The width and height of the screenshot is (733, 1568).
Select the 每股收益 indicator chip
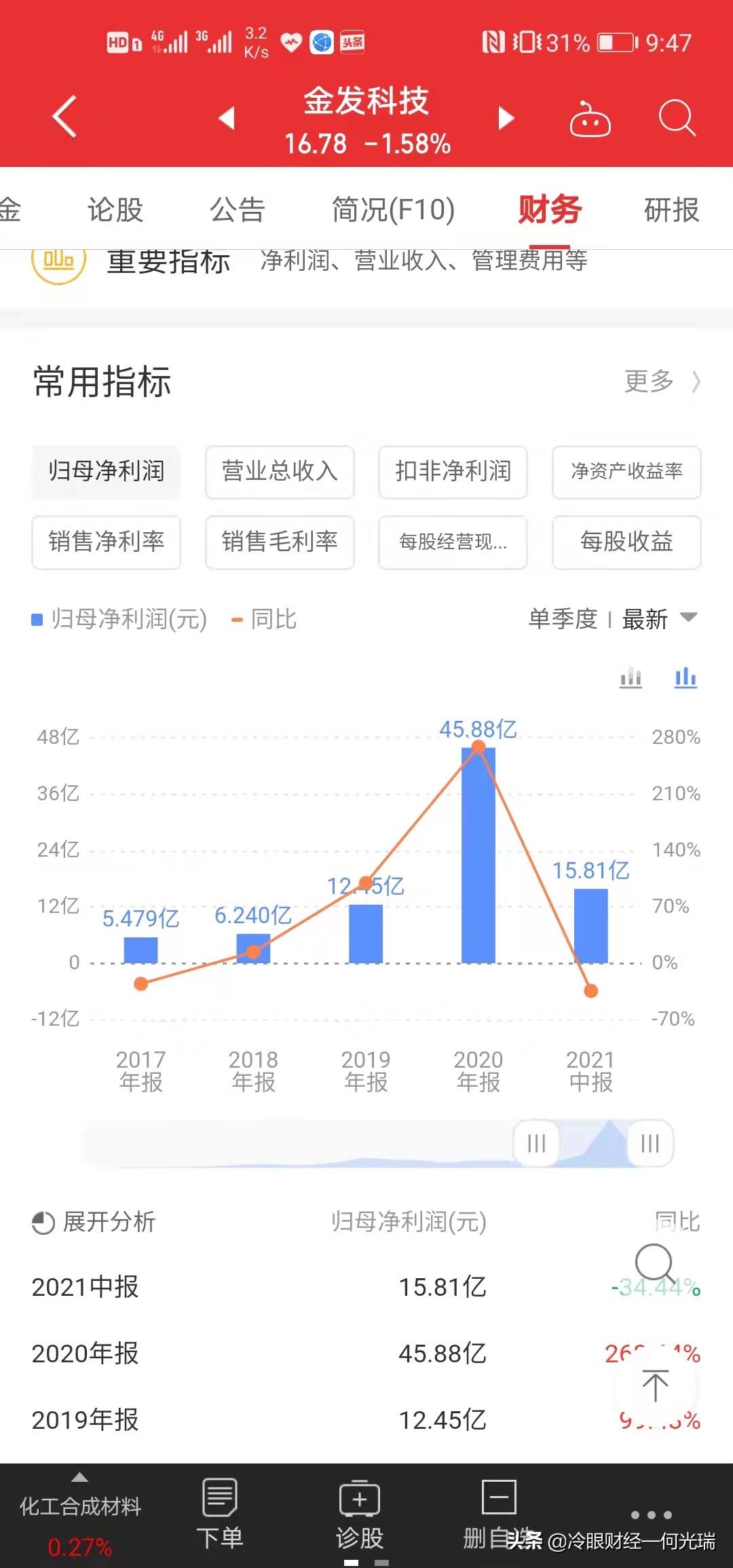coord(626,542)
